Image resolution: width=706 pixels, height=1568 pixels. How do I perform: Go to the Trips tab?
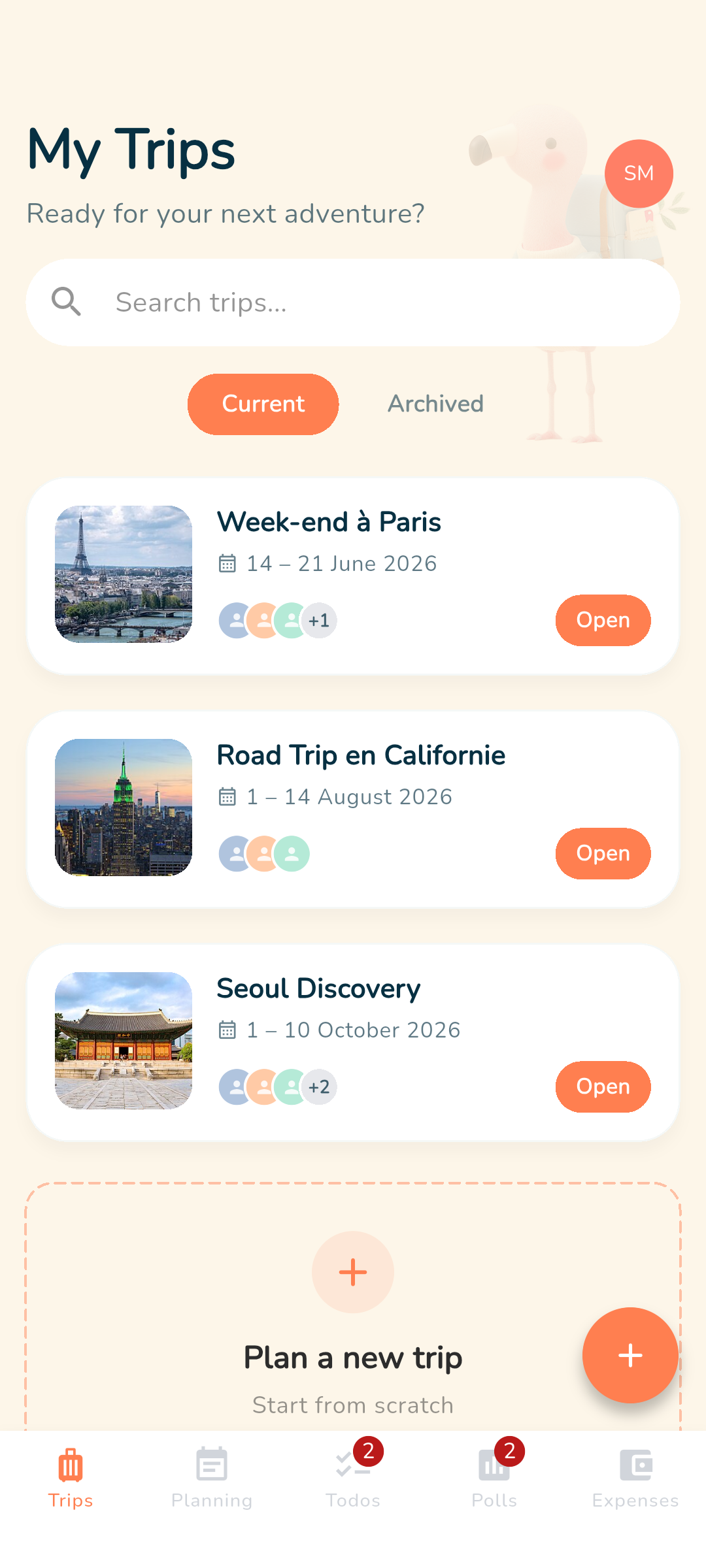point(71,1478)
